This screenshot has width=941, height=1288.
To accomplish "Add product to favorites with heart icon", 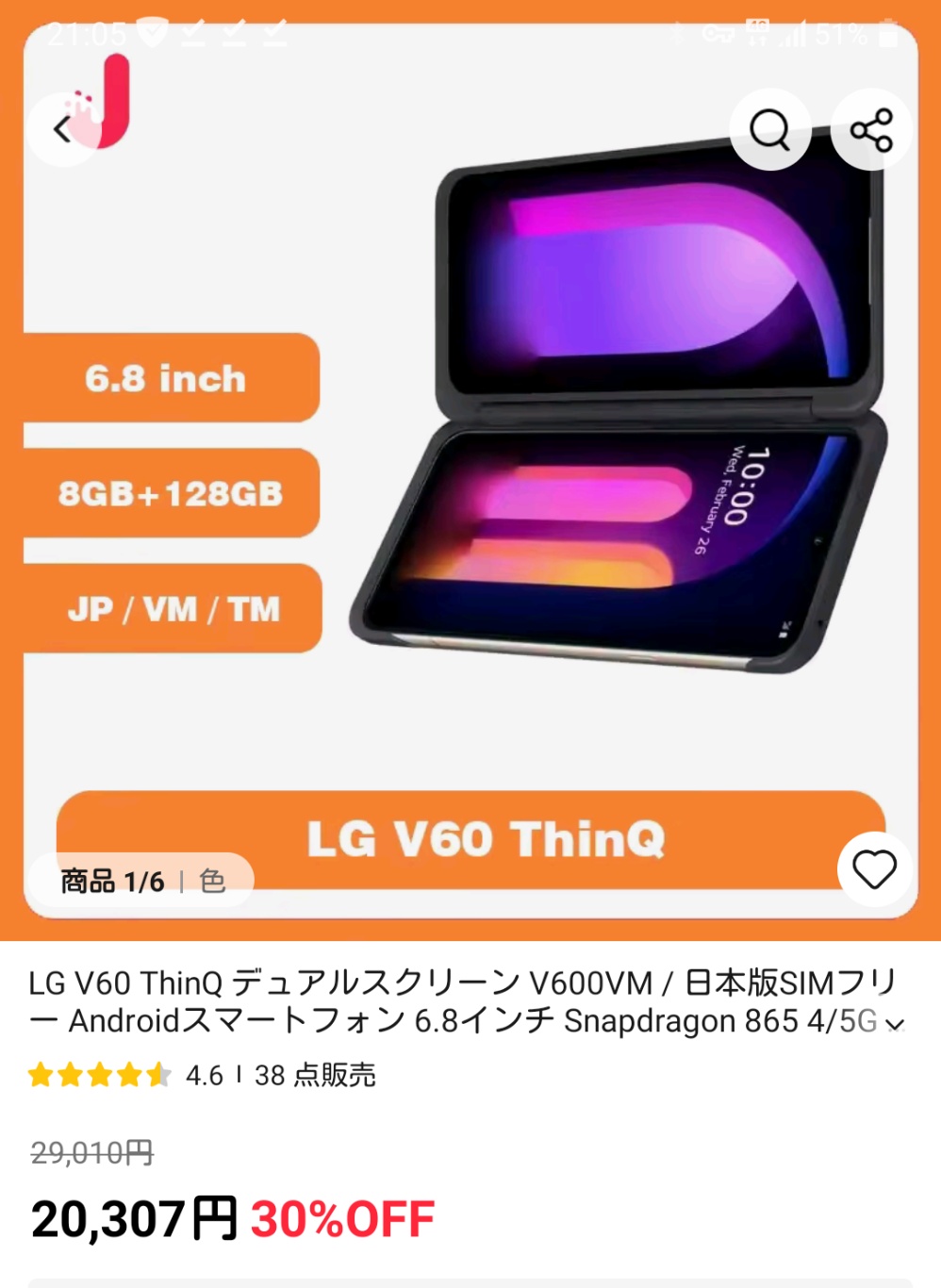I will 874,868.
